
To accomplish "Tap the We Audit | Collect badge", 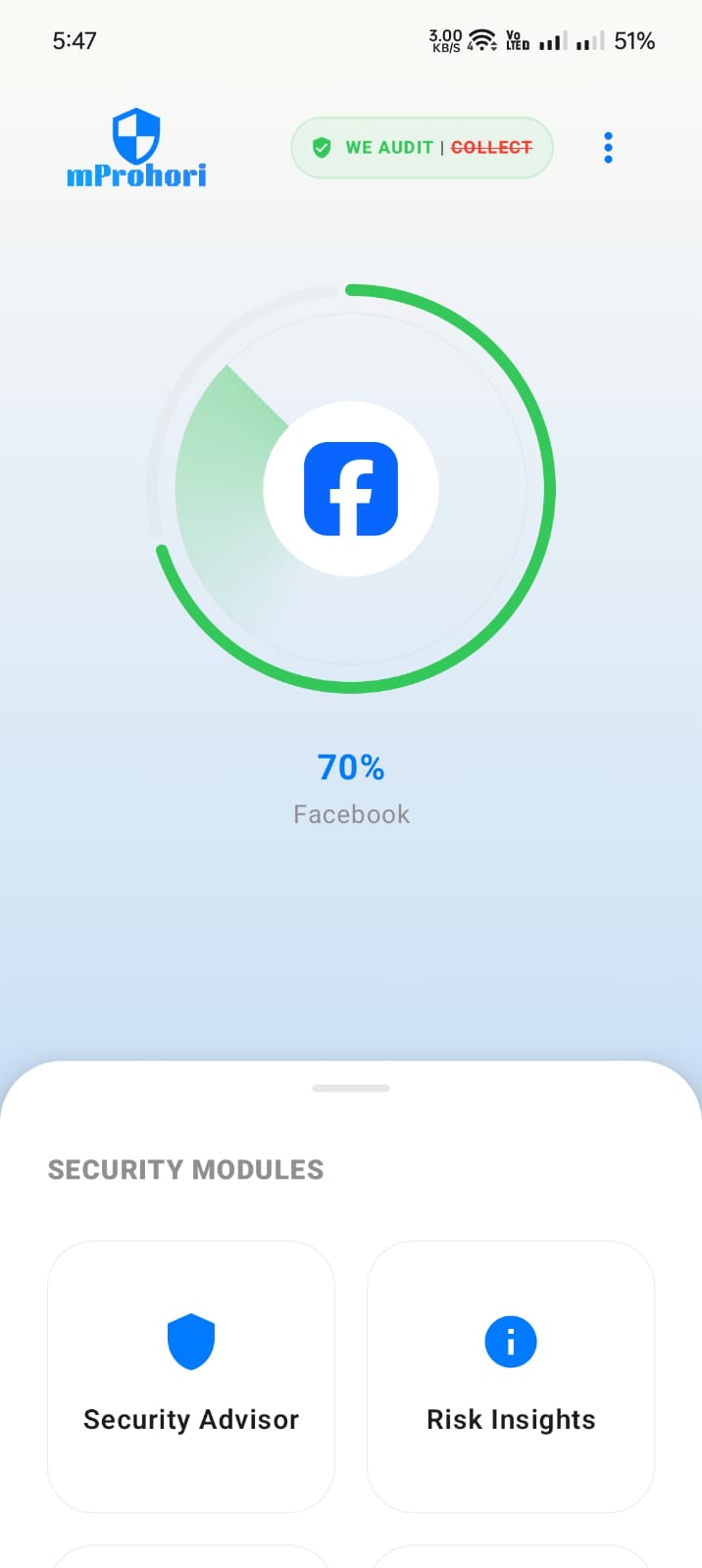I will click(422, 148).
